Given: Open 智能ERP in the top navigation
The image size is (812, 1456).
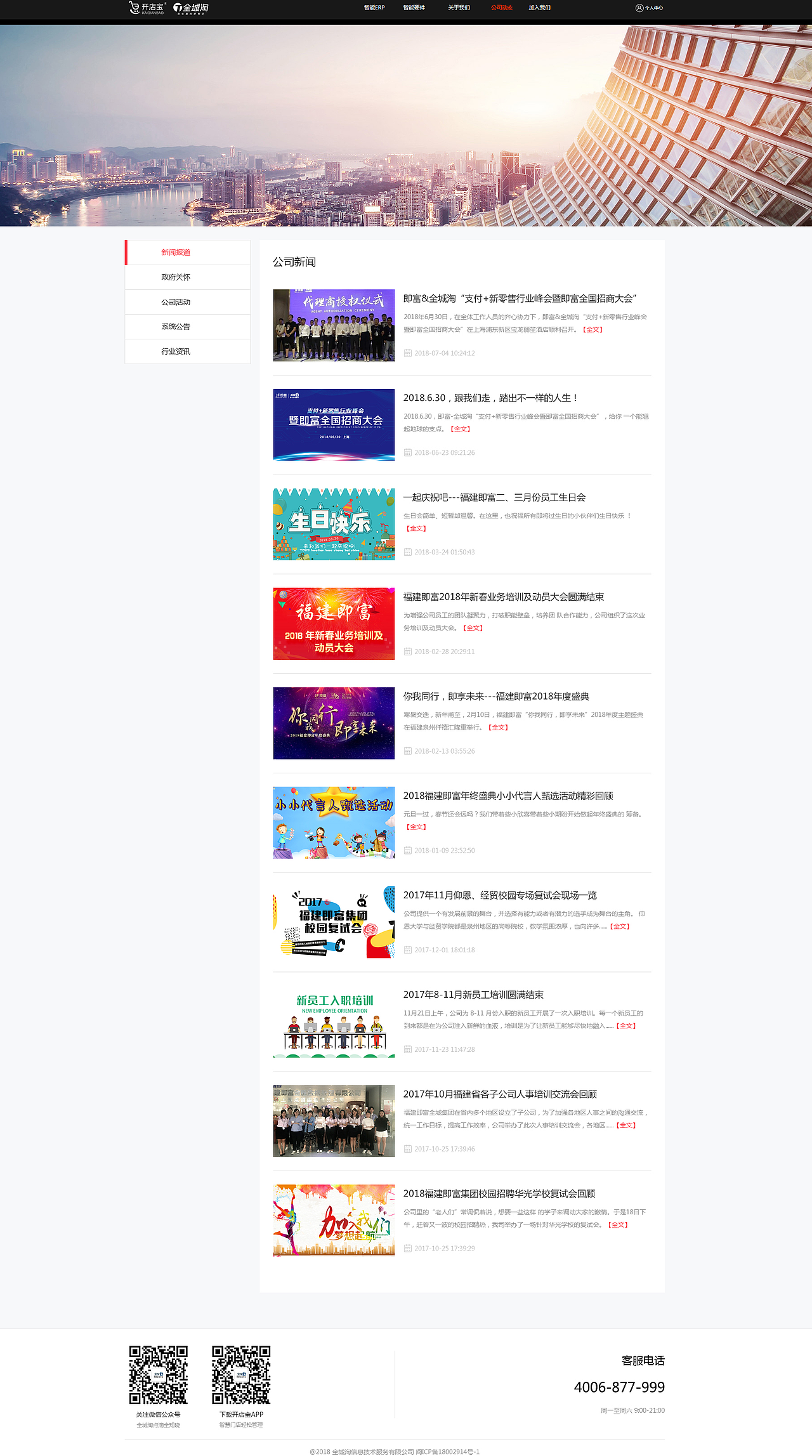Looking at the screenshot, I should point(374,8).
